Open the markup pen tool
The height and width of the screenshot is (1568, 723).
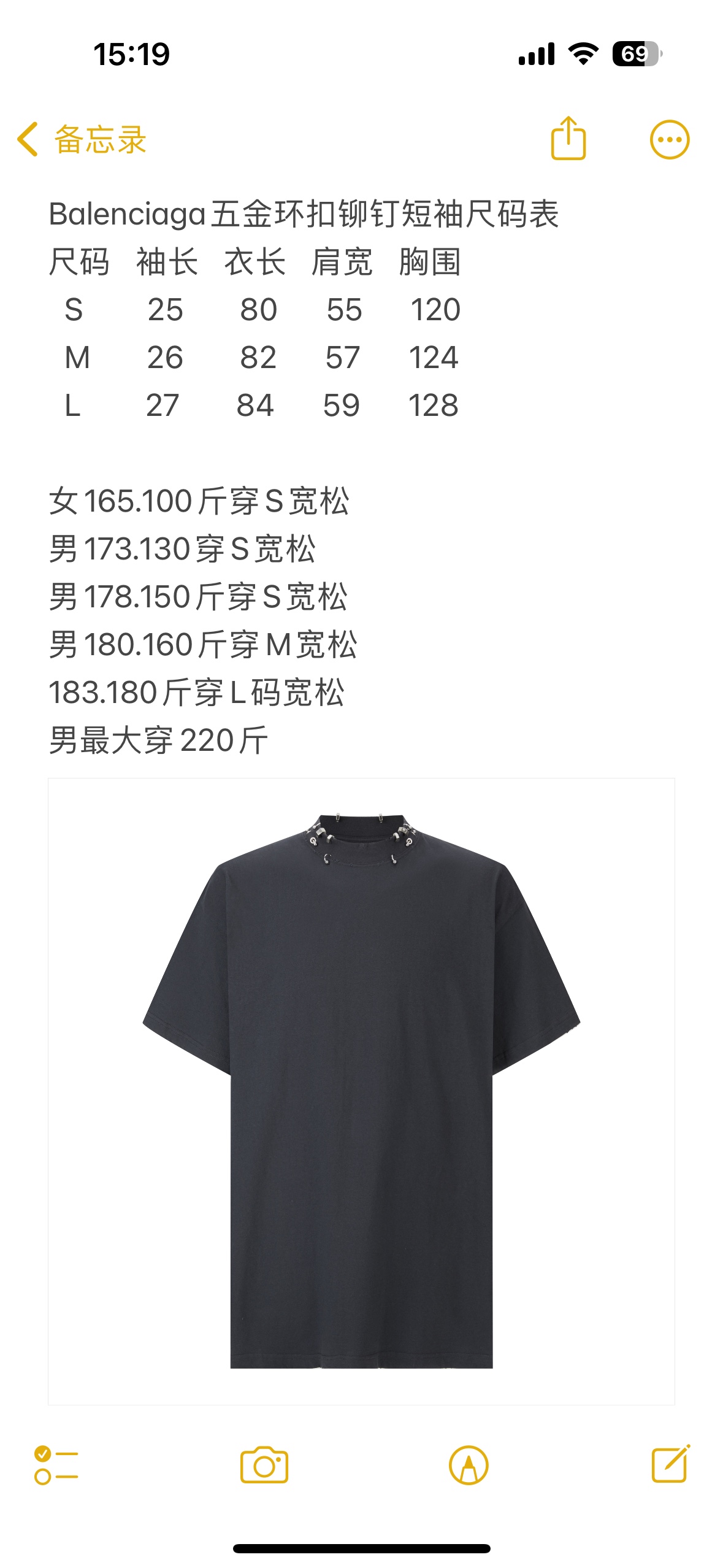[x=469, y=1465]
